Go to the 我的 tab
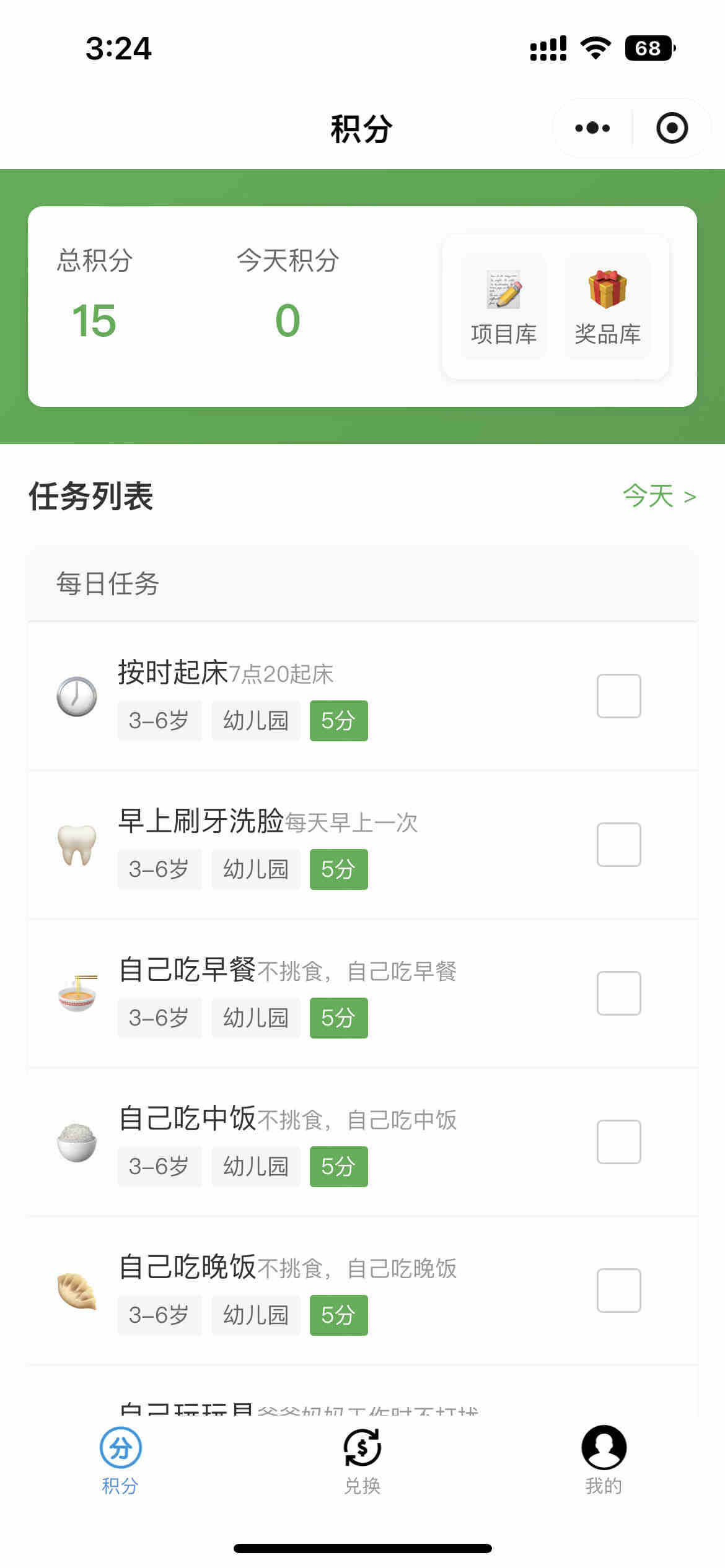The height and width of the screenshot is (1568, 725). pyautogui.click(x=604, y=1460)
